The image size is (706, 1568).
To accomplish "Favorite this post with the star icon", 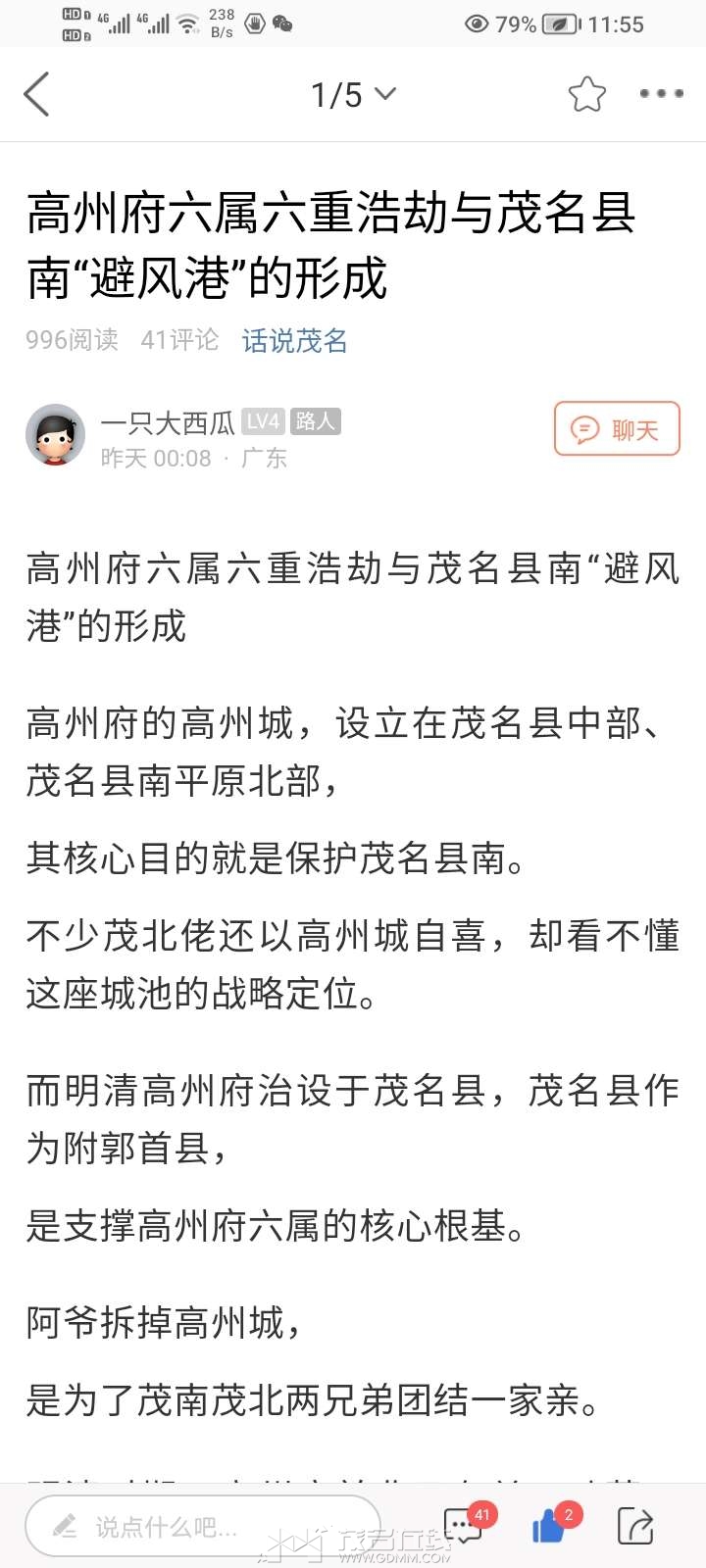I will coord(586,94).
